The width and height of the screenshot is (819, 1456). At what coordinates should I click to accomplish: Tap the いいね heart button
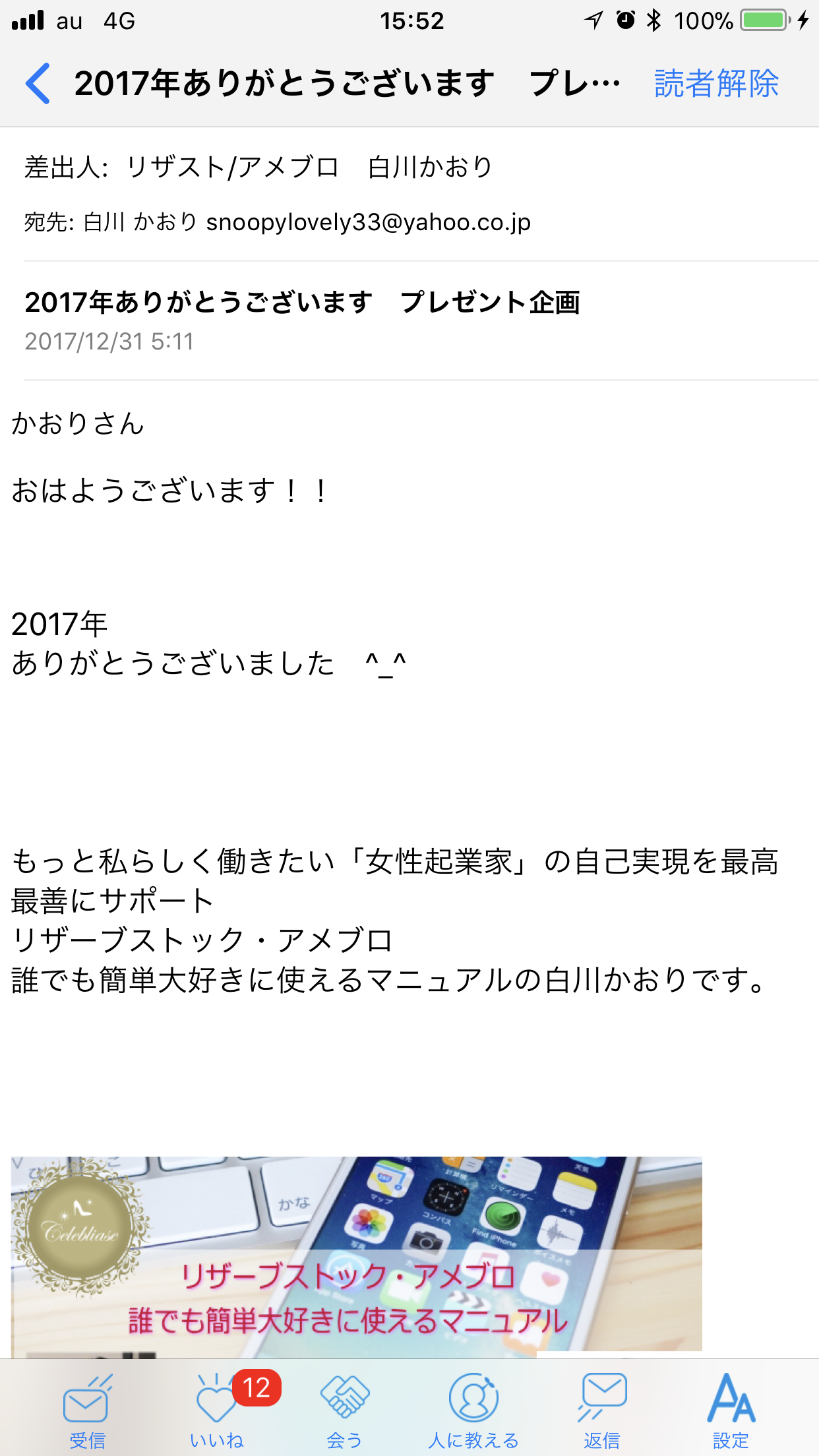[217, 1410]
